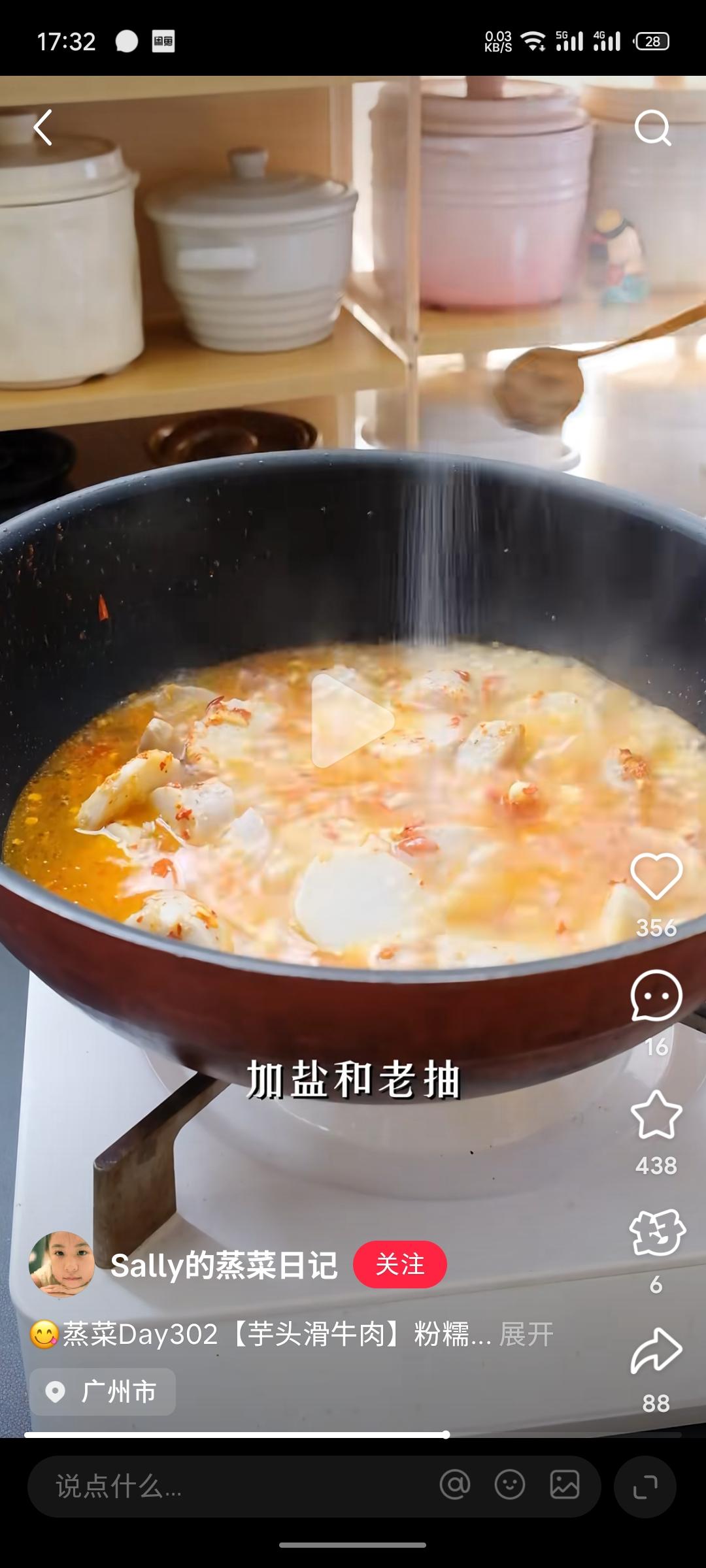
Task: Open the emoji picker in the comment bar
Action: point(510,1485)
